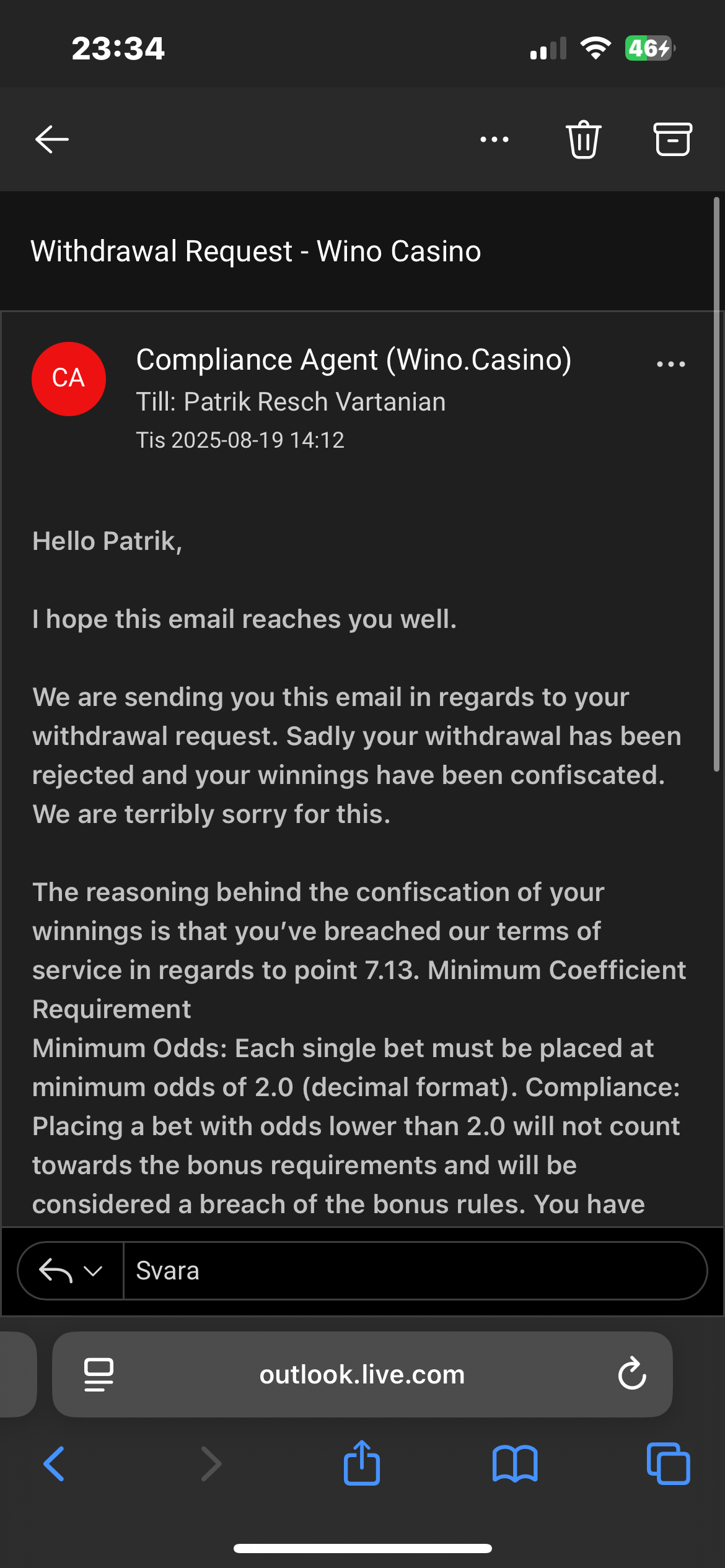Archive this Wino Casino email
Screen dimensions: 725x1568
[672, 139]
